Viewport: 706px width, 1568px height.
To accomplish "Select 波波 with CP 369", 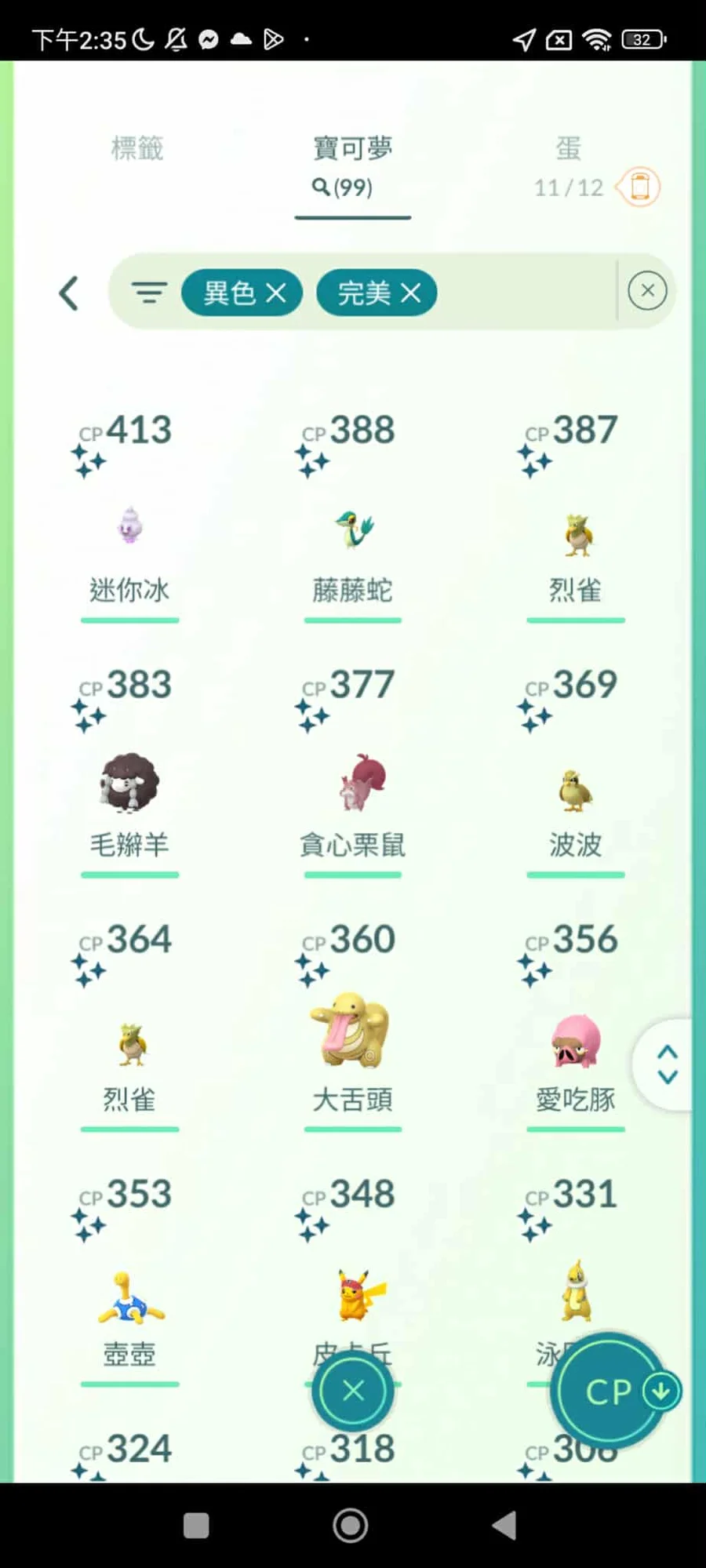I will [x=576, y=789].
